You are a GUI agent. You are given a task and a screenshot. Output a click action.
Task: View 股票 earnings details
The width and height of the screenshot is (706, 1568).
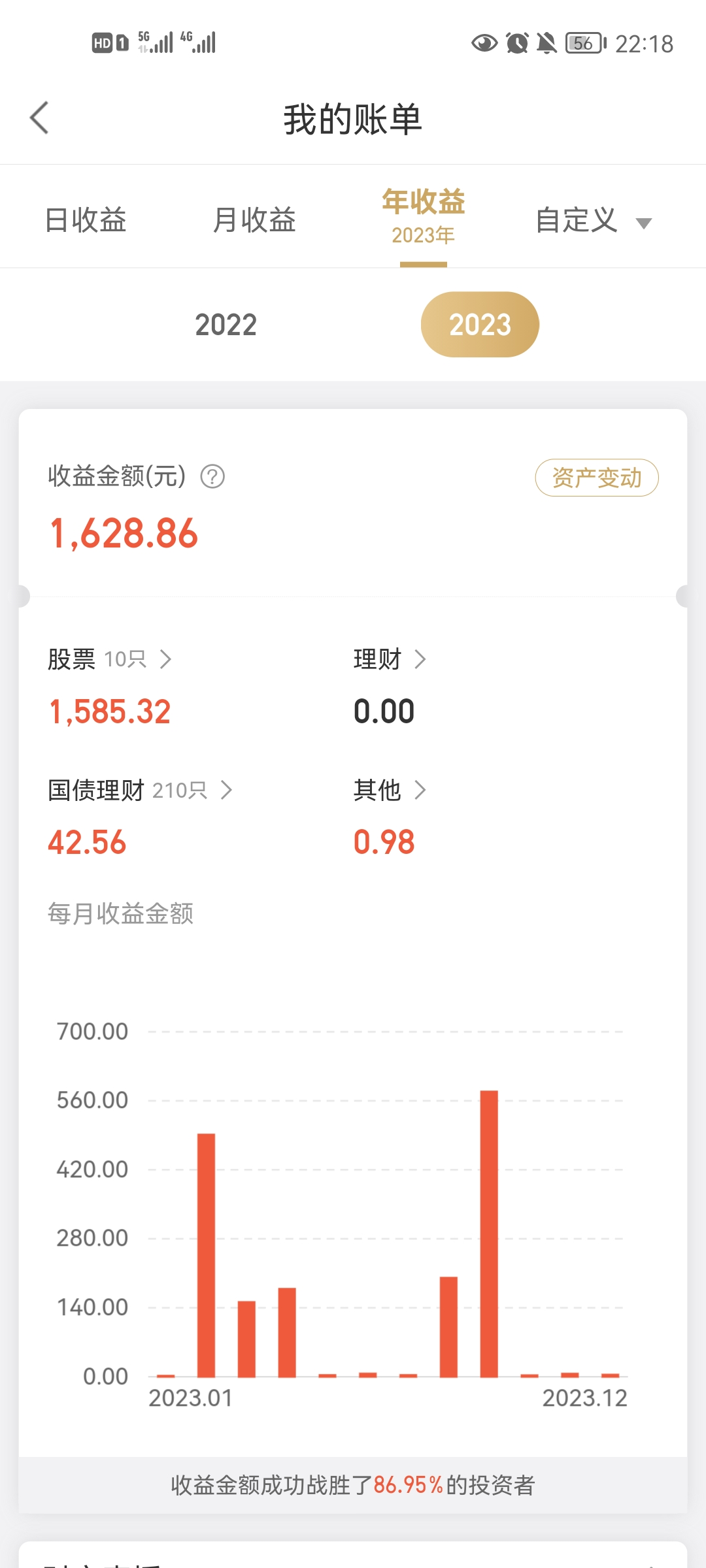pos(110,660)
